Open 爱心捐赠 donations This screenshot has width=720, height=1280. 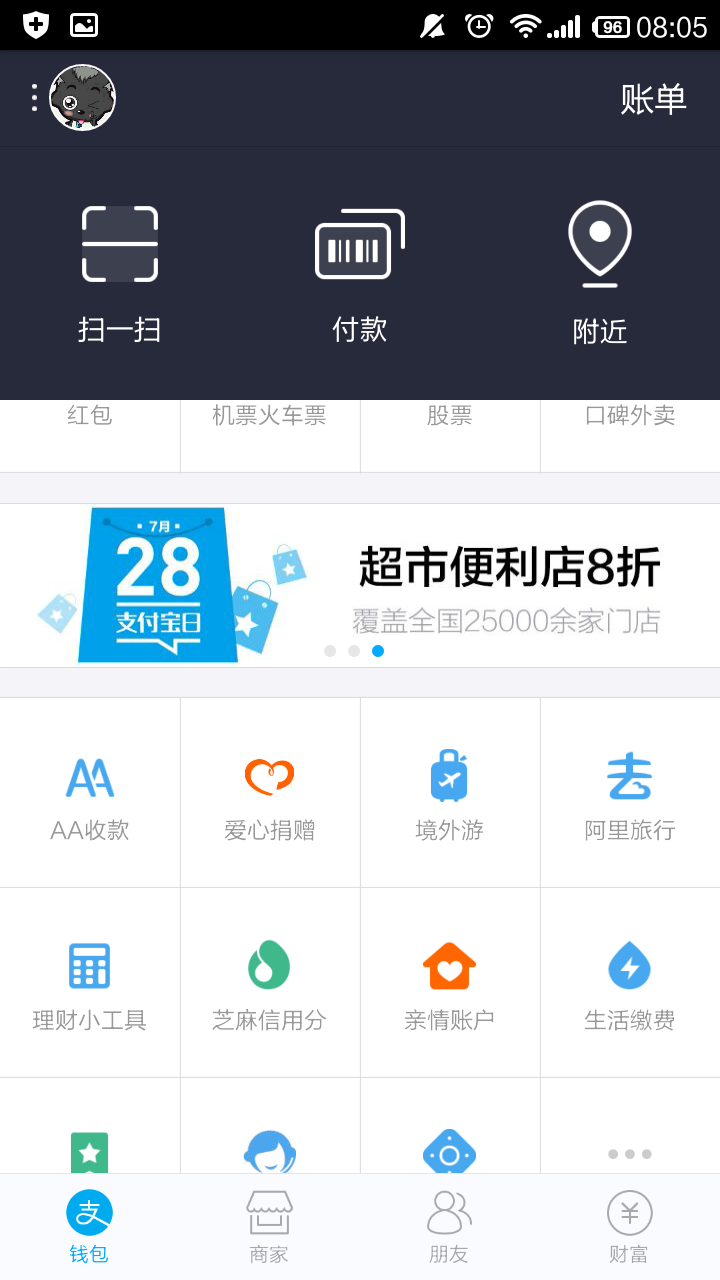tap(270, 792)
